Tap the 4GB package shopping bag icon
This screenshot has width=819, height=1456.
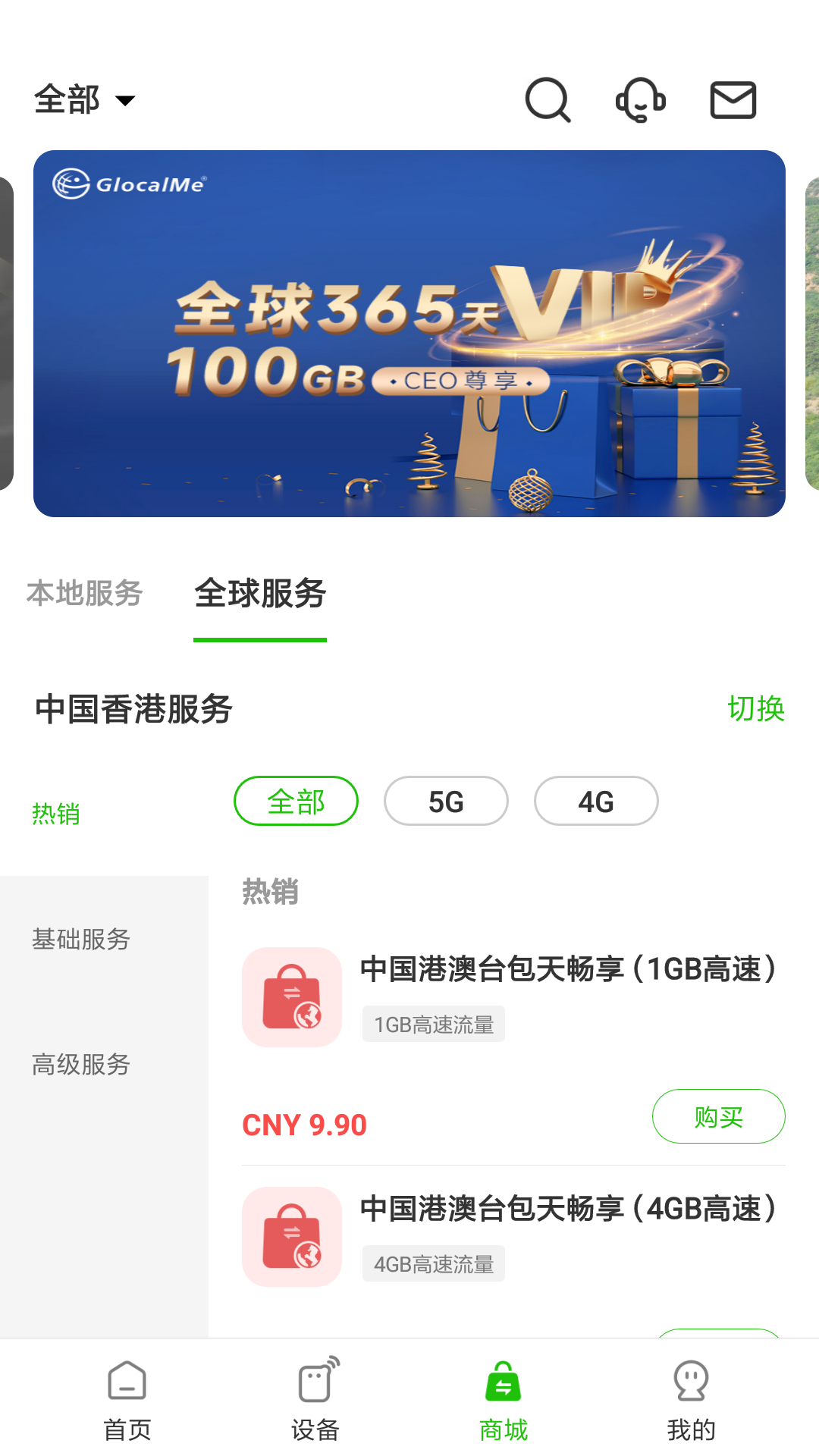point(292,1236)
